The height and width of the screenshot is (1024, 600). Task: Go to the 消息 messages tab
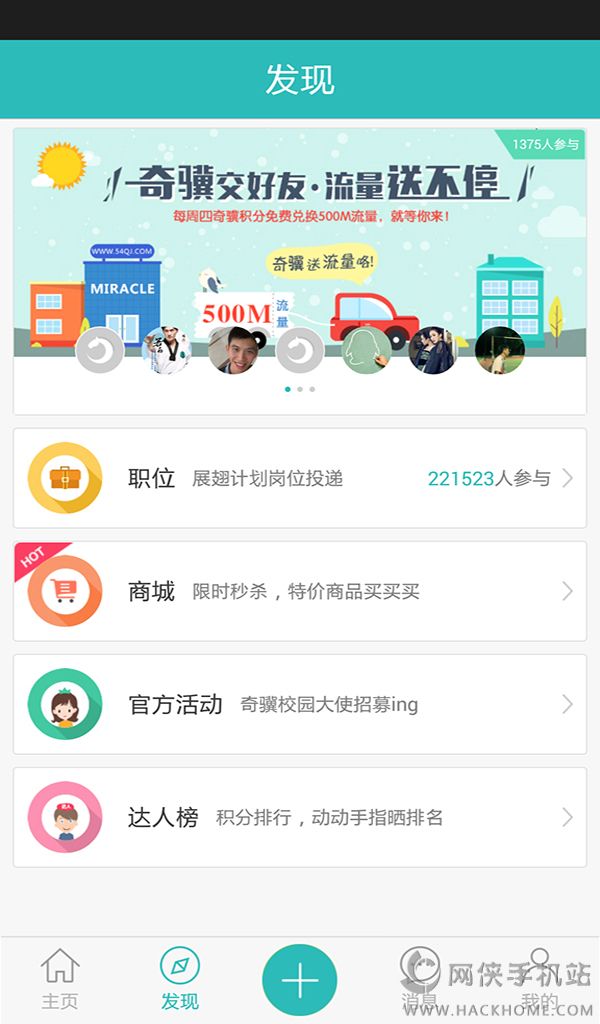coord(420,980)
